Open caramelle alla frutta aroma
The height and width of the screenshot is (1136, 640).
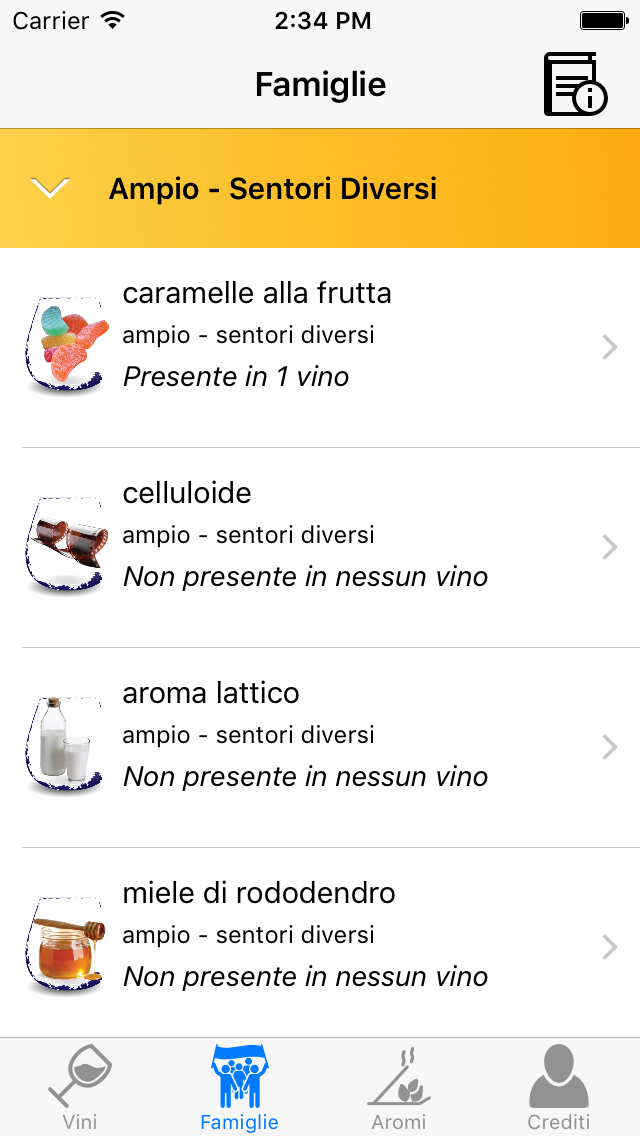click(320, 348)
